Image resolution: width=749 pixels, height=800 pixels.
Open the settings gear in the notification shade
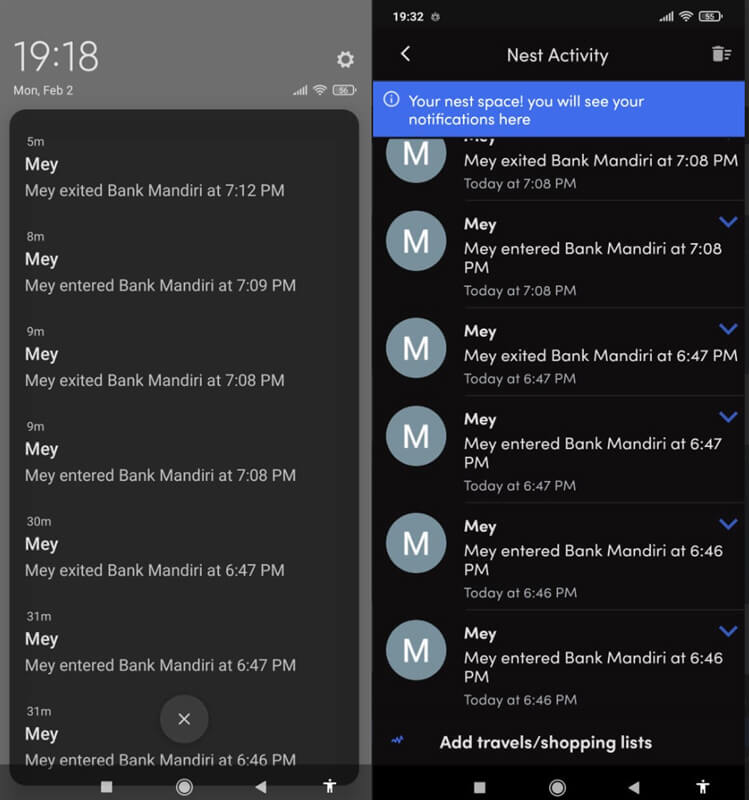344,60
